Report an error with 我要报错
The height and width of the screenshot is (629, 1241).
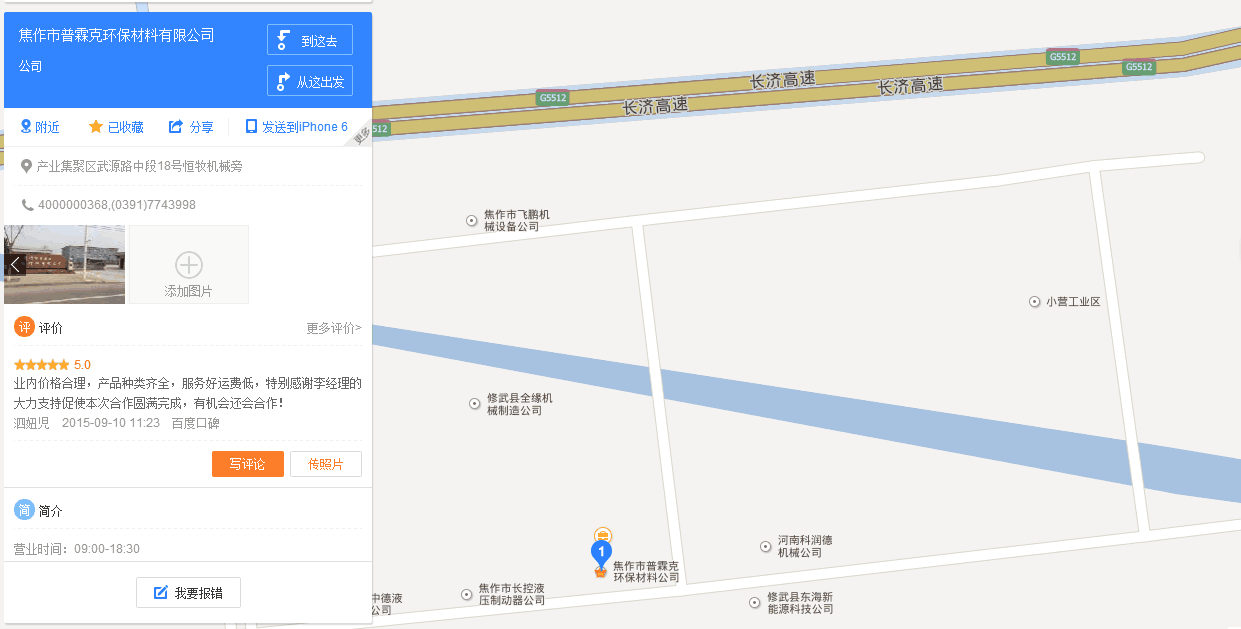pyautogui.click(x=188, y=593)
